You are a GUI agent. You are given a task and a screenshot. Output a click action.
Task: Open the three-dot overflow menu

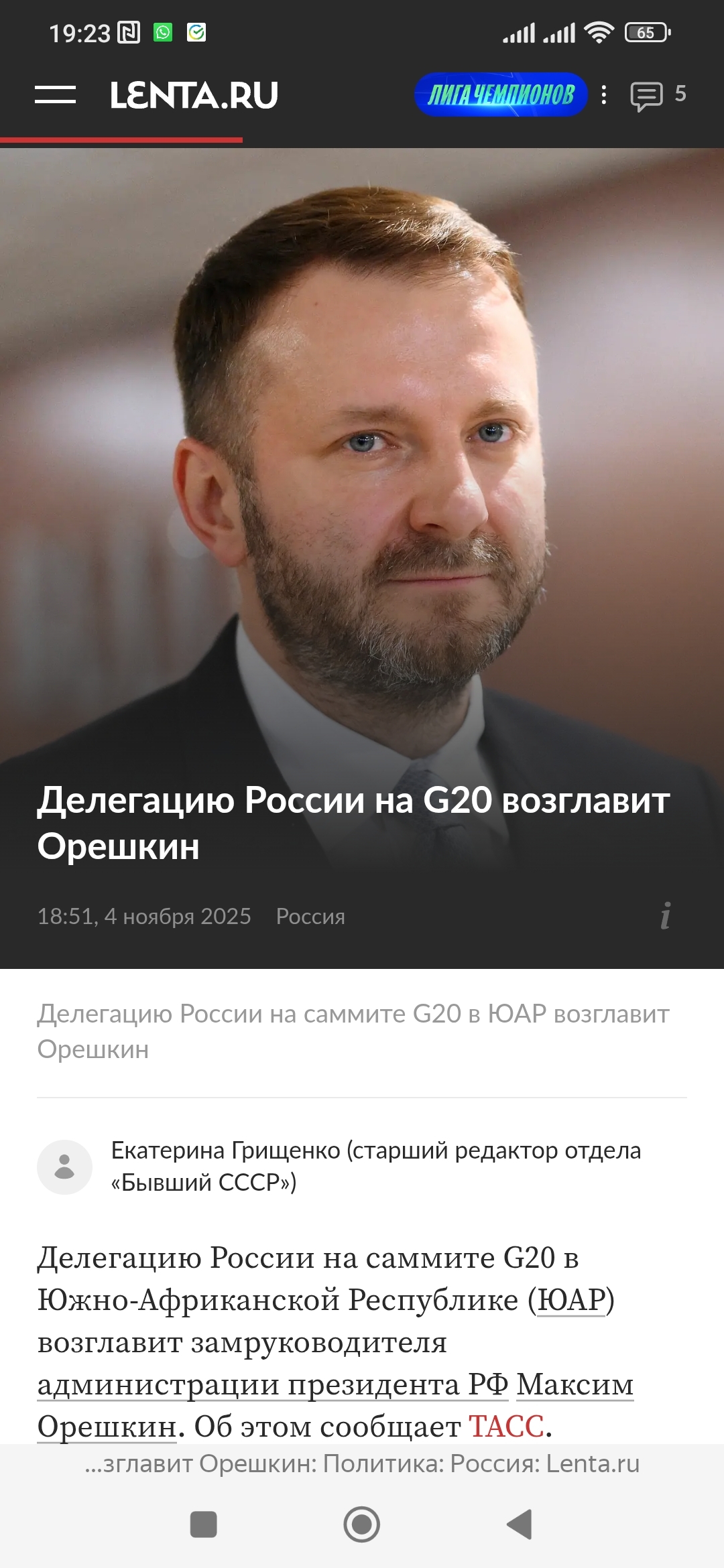coord(604,94)
